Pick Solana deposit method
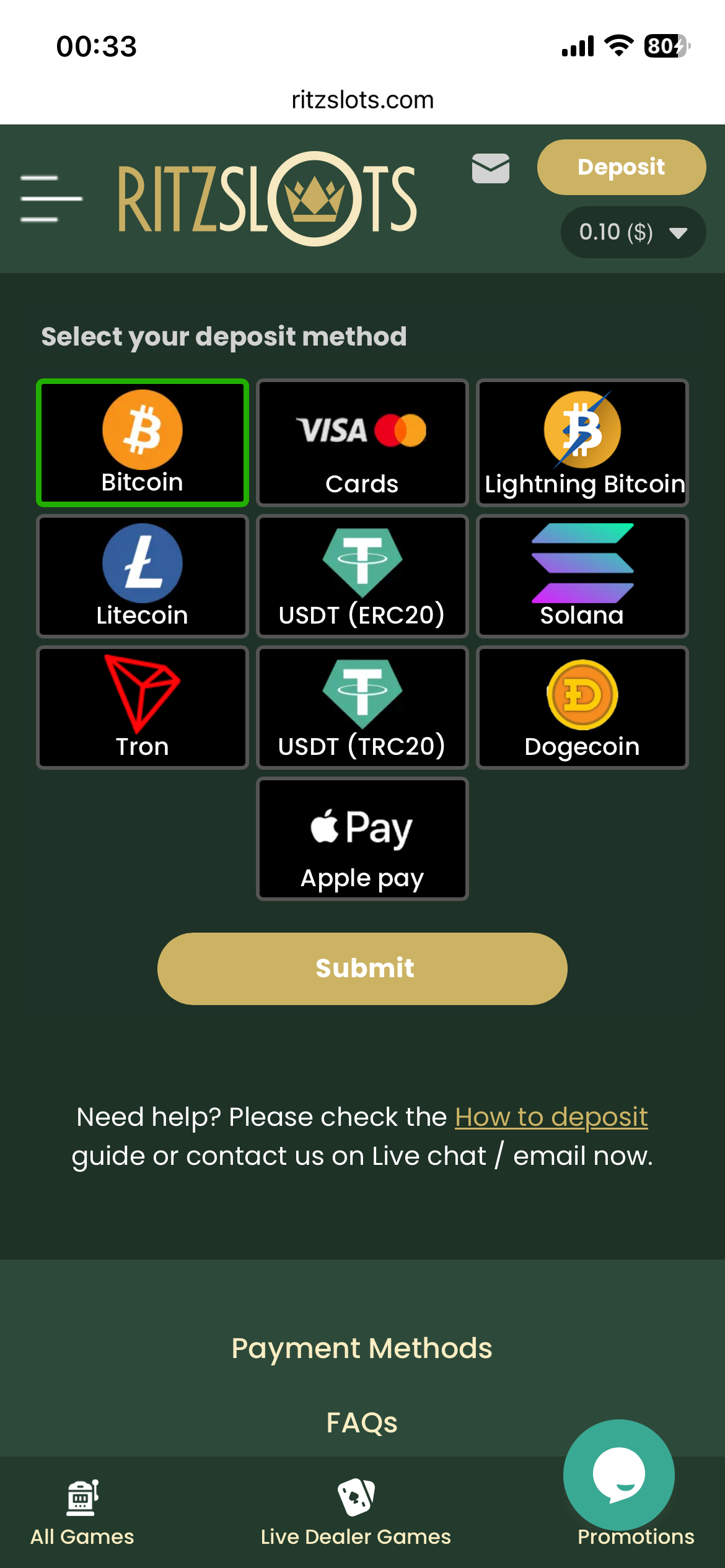The height and width of the screenshot is (1568, 725). coord(582,576)
